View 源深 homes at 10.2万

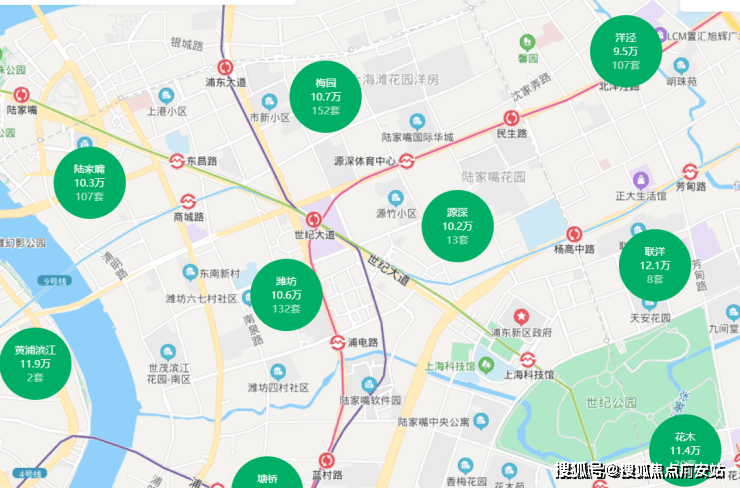coord(457,226)
